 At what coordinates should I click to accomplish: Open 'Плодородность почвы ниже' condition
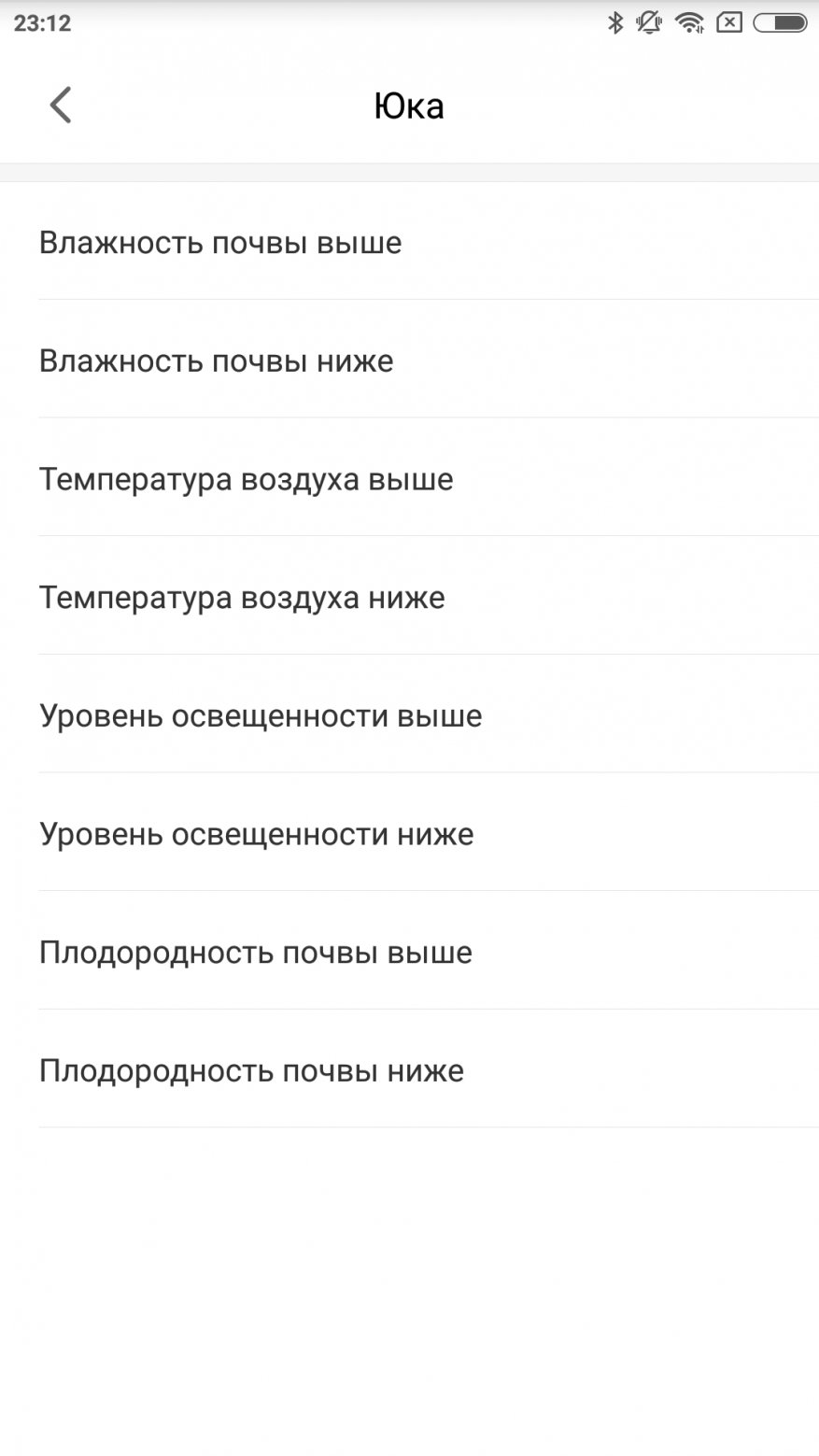(x=252, y=1071)
